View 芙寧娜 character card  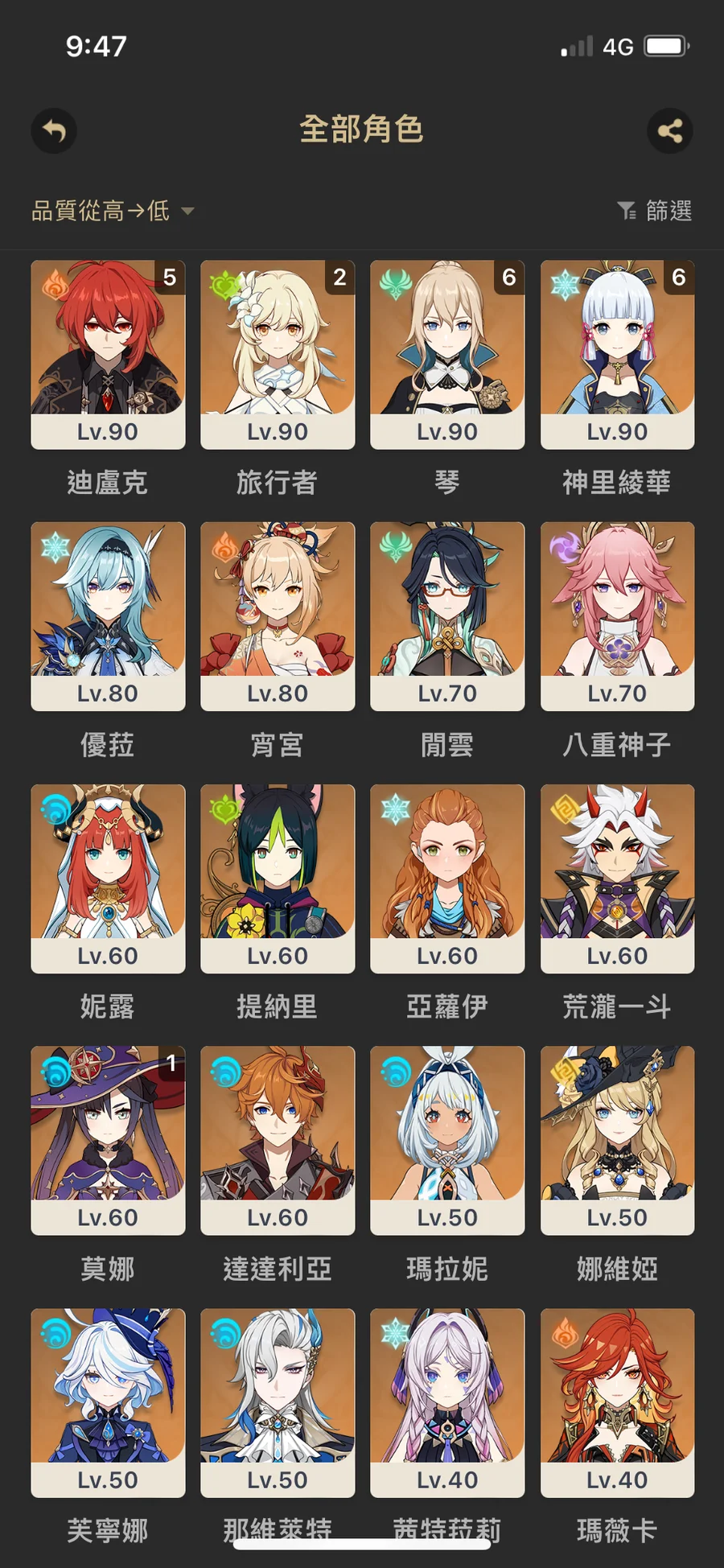(108, 1402)
